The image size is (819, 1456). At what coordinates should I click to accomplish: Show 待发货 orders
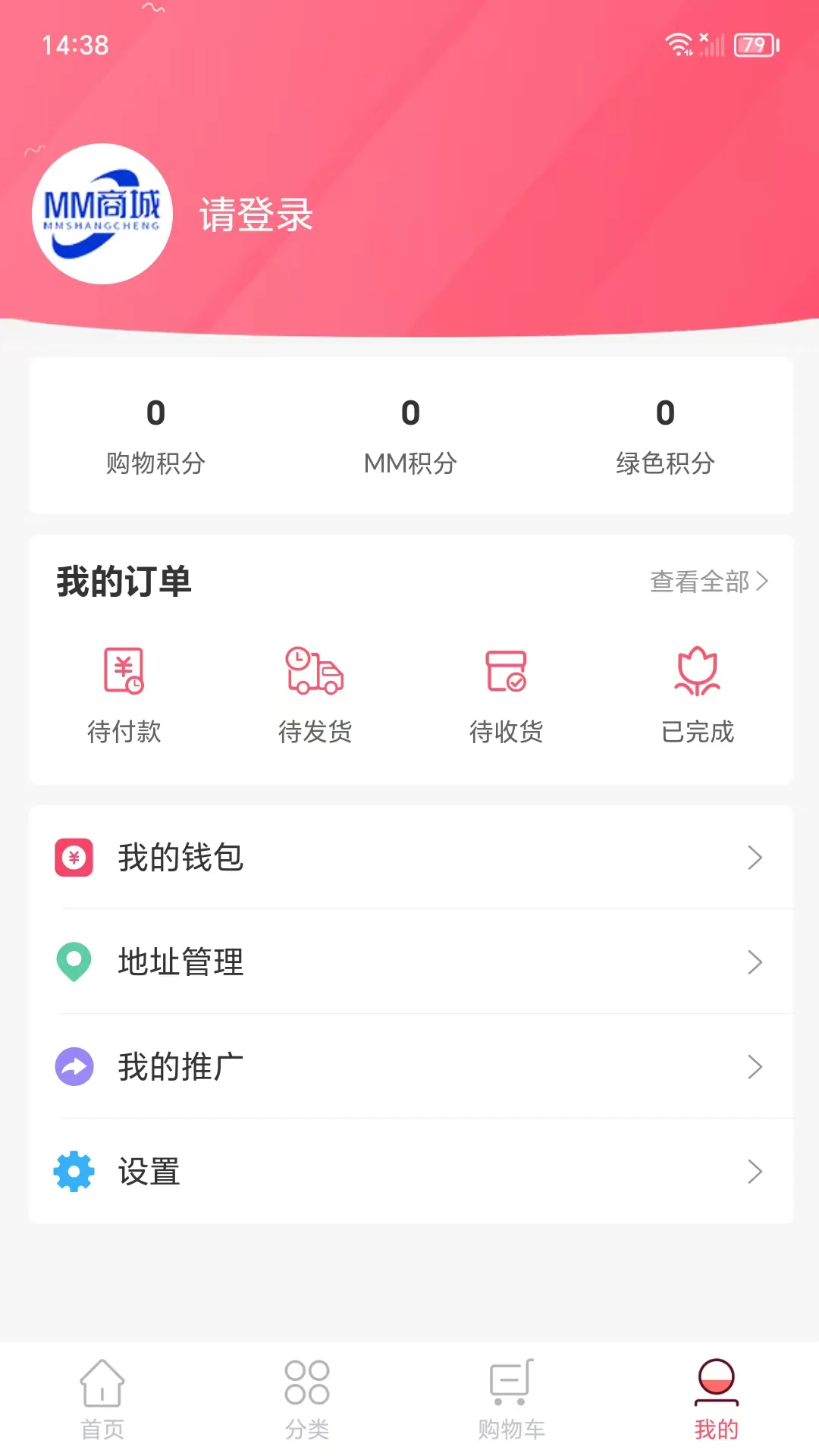pos(315,694)
